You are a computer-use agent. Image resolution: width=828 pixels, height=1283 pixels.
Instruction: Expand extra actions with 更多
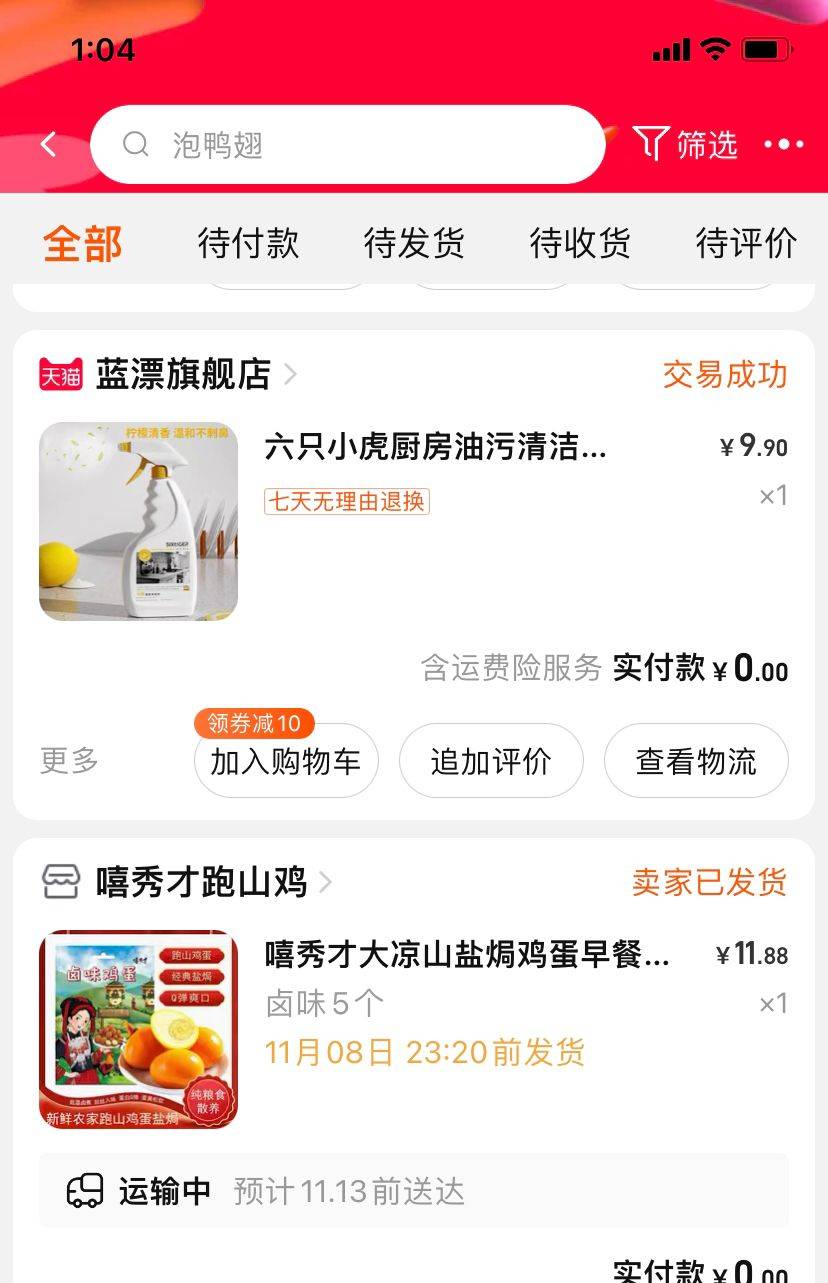click(x=68, y=761)
